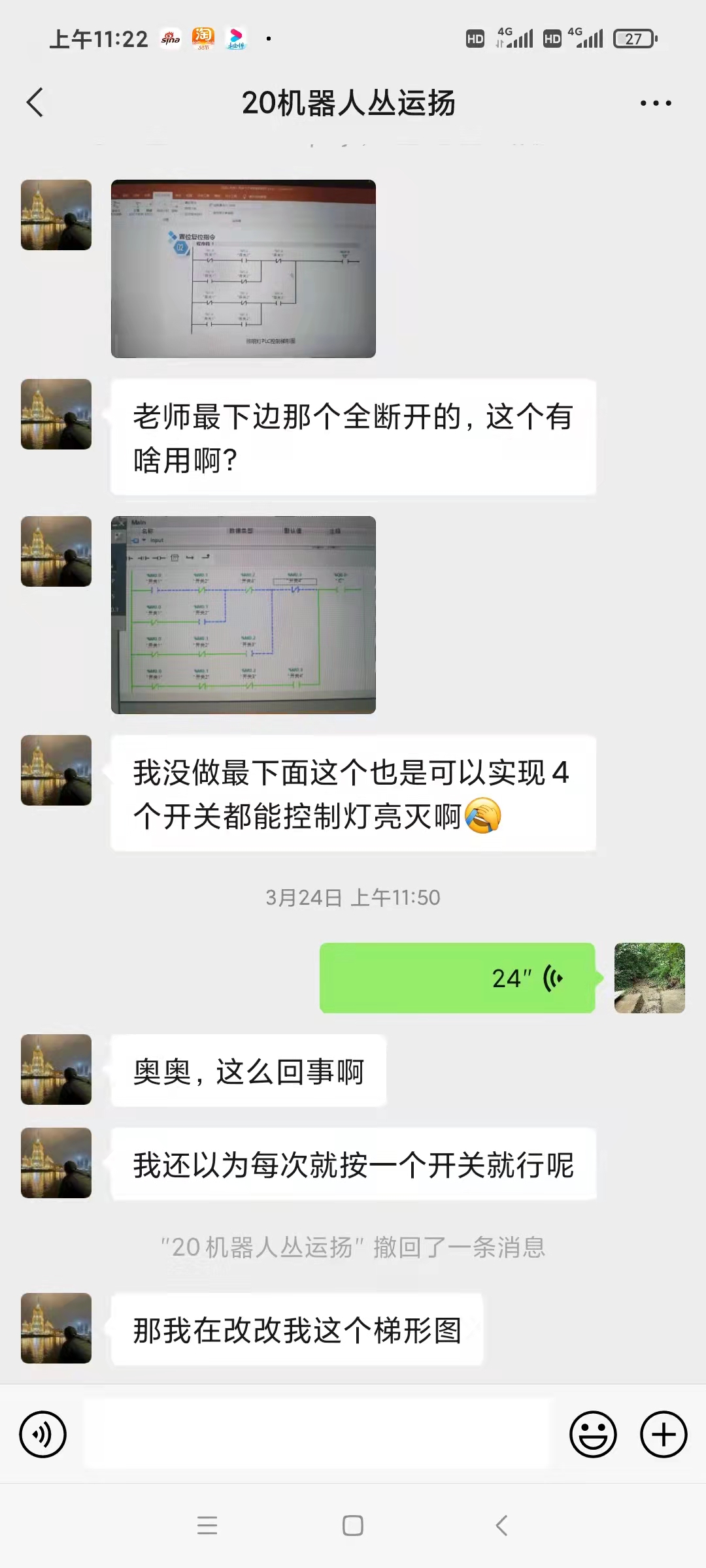
Task: Play the 24-second voice message
Action: (457, 978)
